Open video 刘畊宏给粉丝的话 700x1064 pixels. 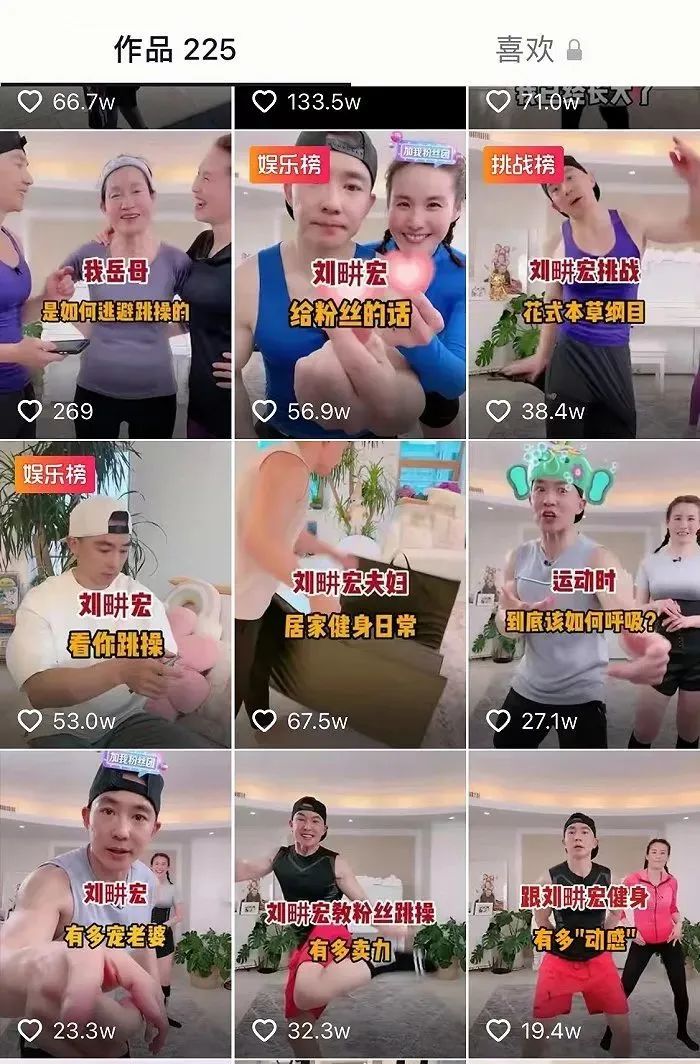pyautogui.click(x=350, y=285)
